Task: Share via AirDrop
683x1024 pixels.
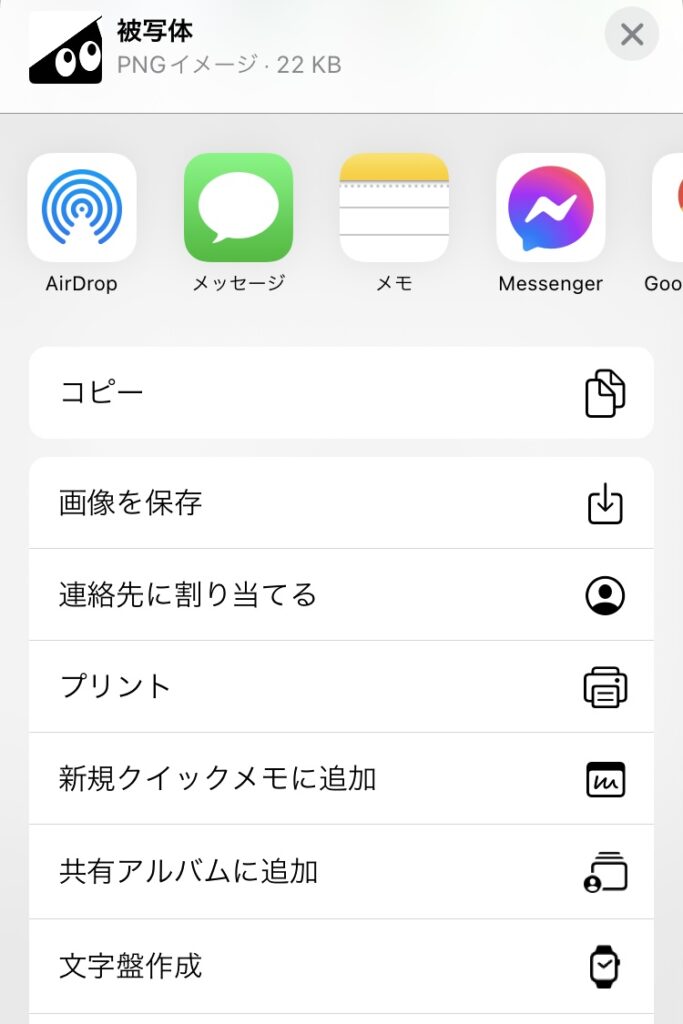Action: coord(82,208)
